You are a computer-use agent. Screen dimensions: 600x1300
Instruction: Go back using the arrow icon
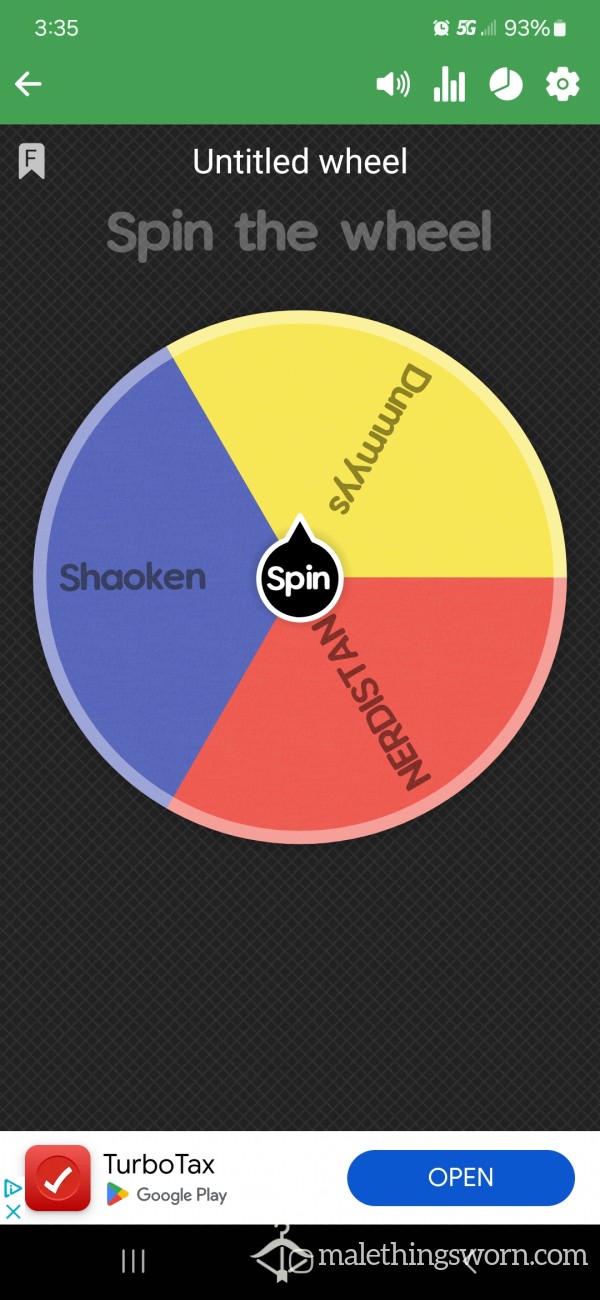coord(28,84)
